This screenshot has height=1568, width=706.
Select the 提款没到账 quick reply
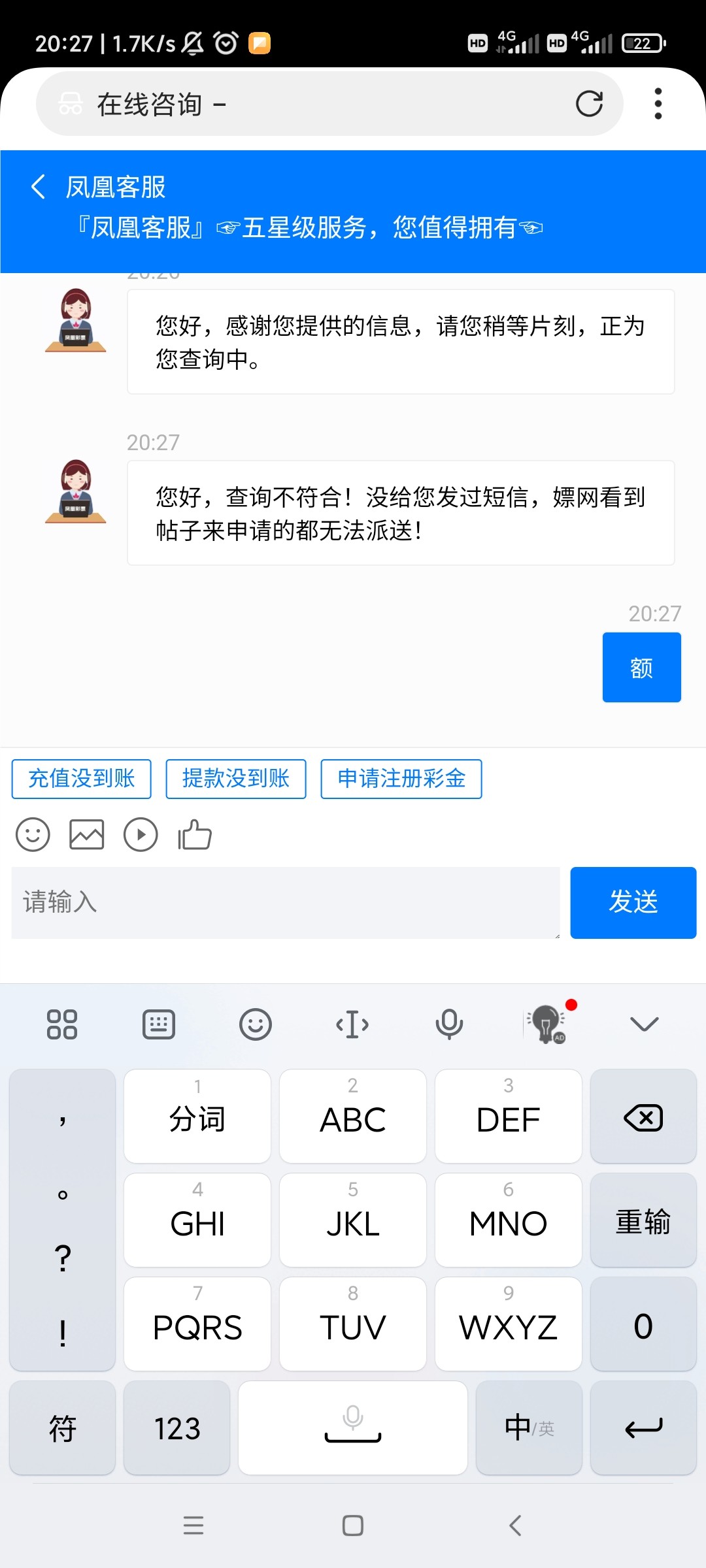(x=236, y=779)
